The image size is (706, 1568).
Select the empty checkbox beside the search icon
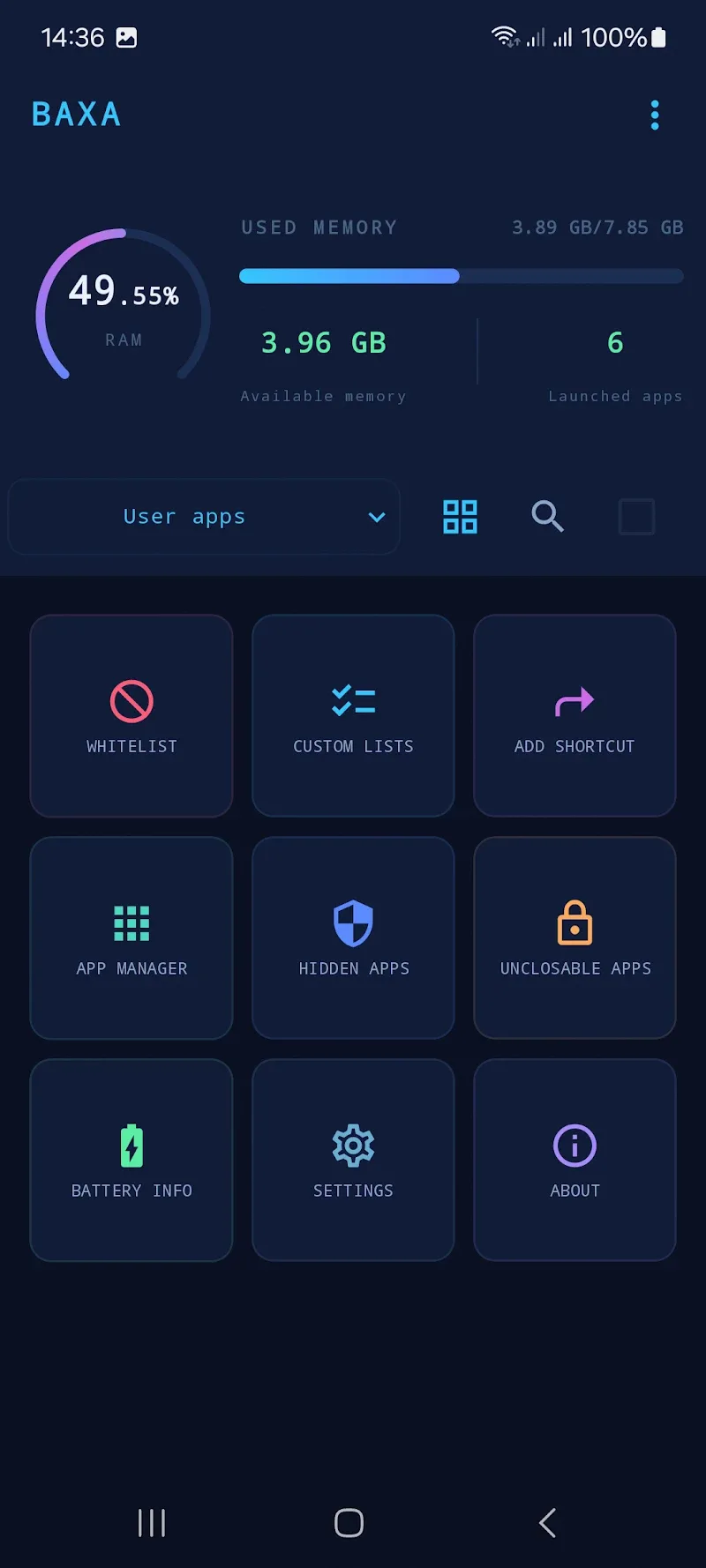pos(637,517)
